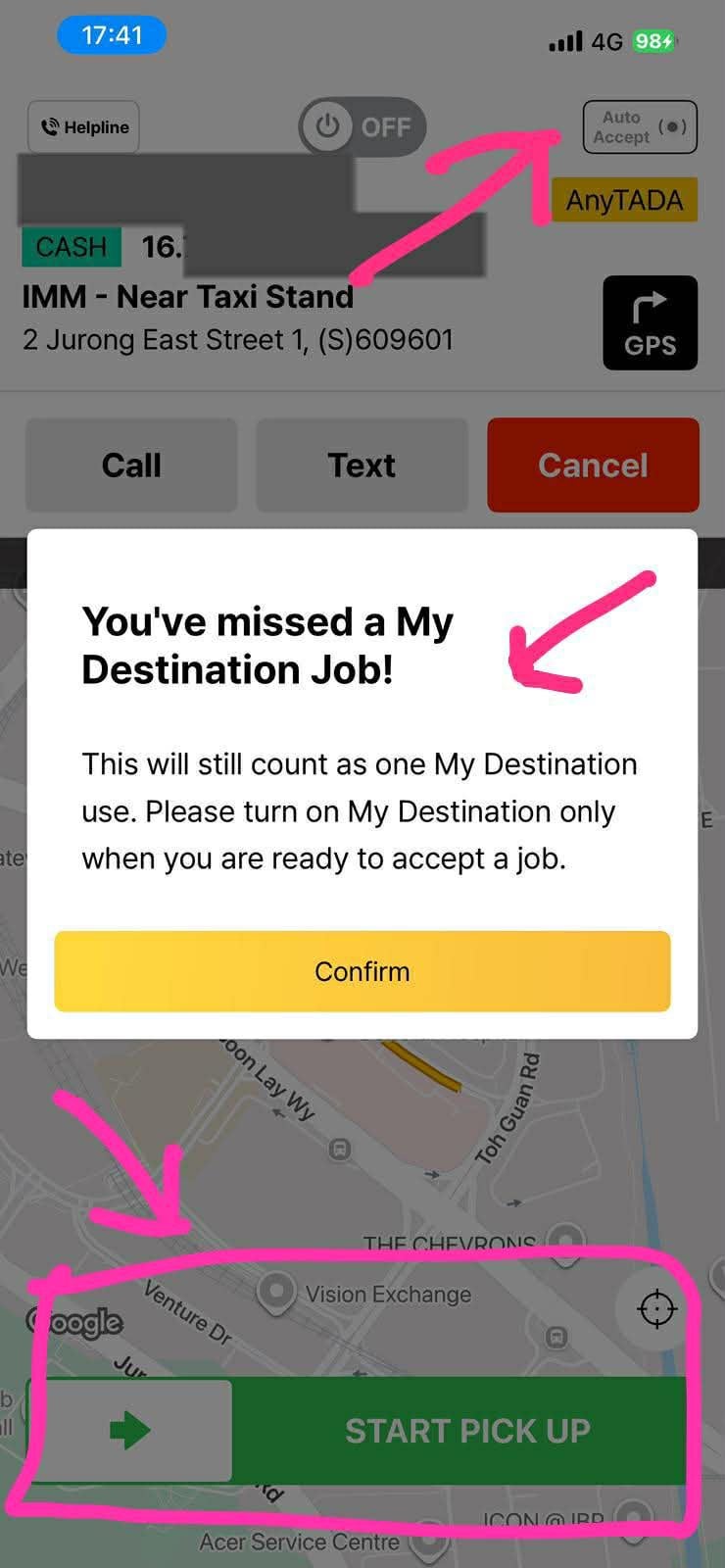Text the passenger

pyautogui.click(x=362, y=465)
